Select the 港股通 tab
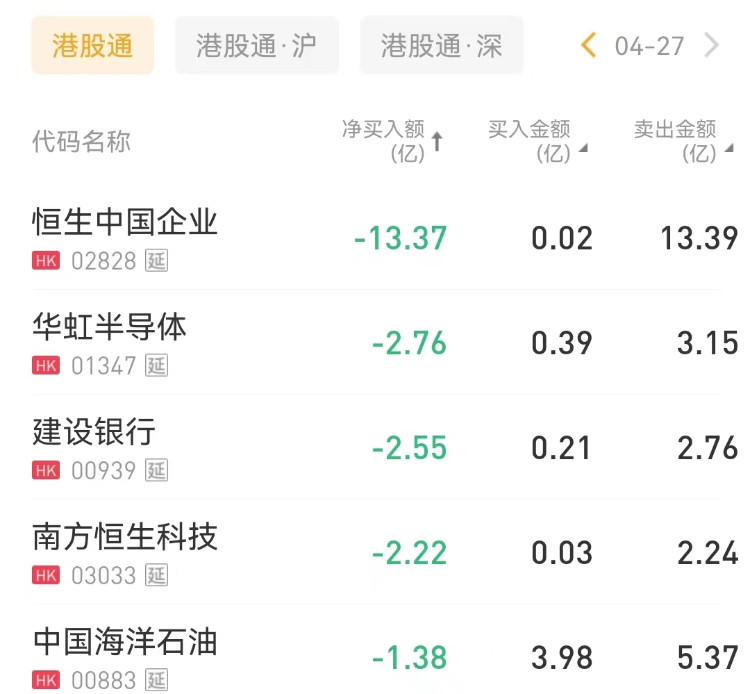 pyautogui.click(x=92, y=46)
